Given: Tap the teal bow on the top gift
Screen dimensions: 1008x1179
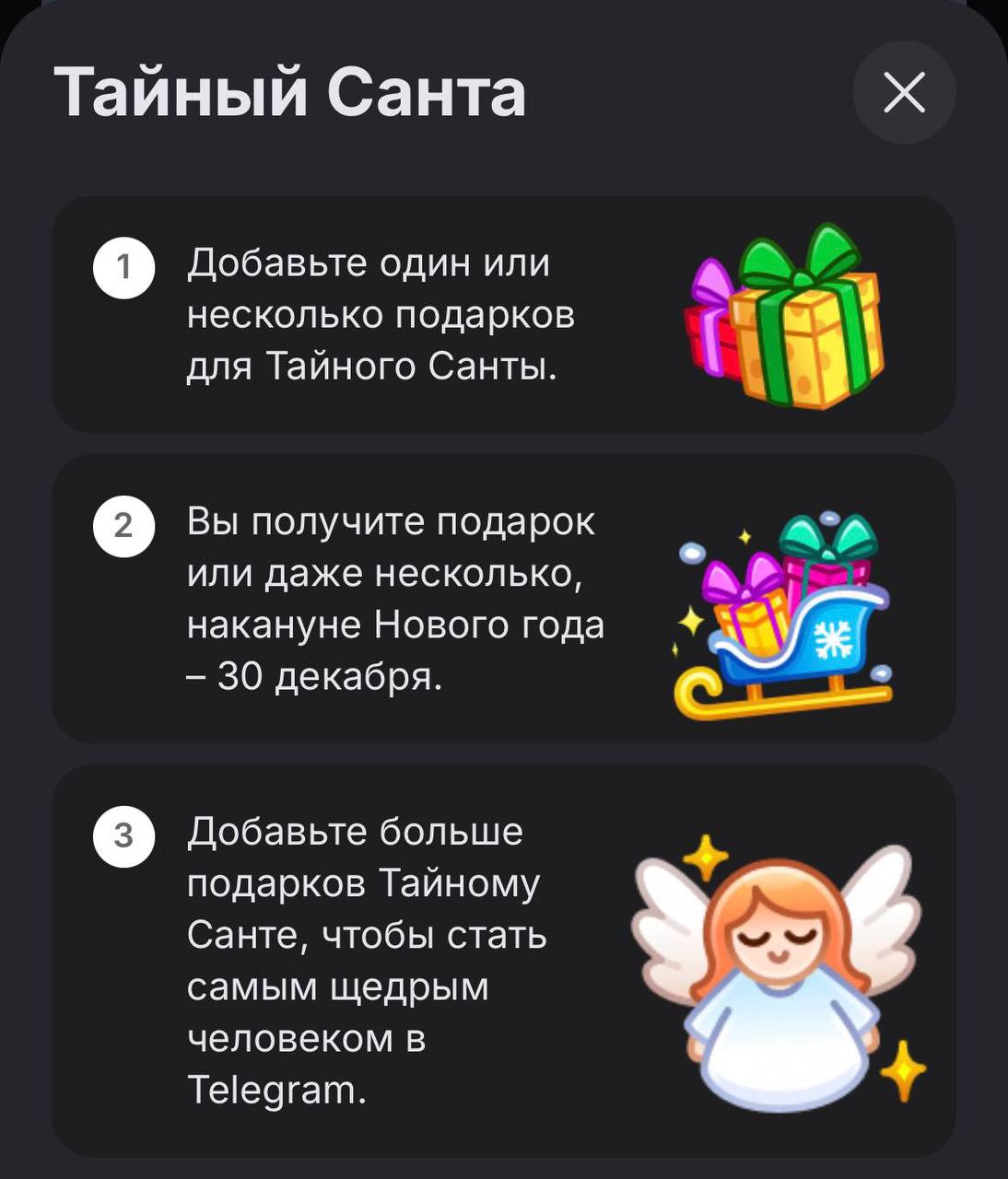Looking at the screenshot, I should click(826, 531).
